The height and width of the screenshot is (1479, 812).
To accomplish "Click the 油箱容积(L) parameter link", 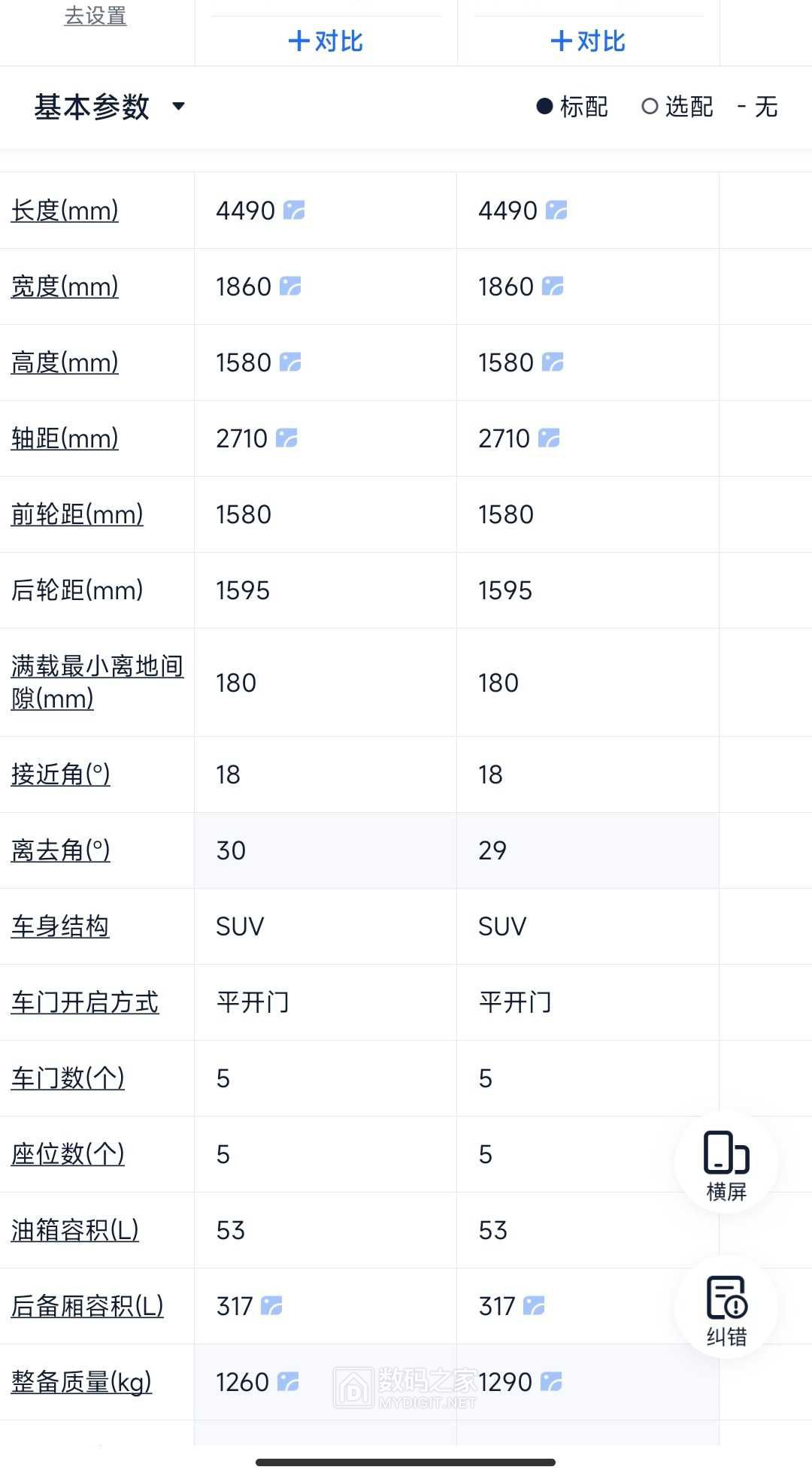I will (x=74, y=1231).
